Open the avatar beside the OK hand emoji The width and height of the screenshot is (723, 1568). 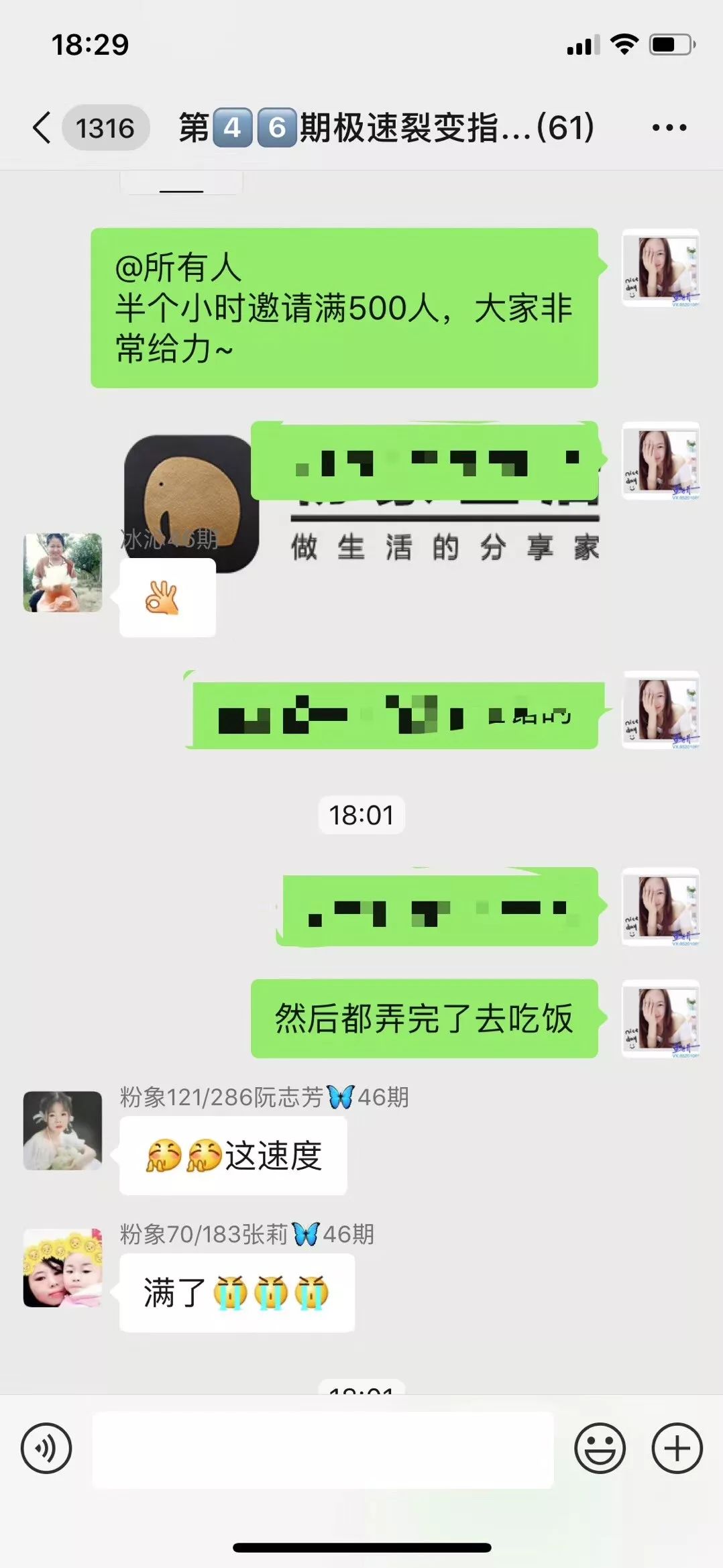click(x=63, y=573)
